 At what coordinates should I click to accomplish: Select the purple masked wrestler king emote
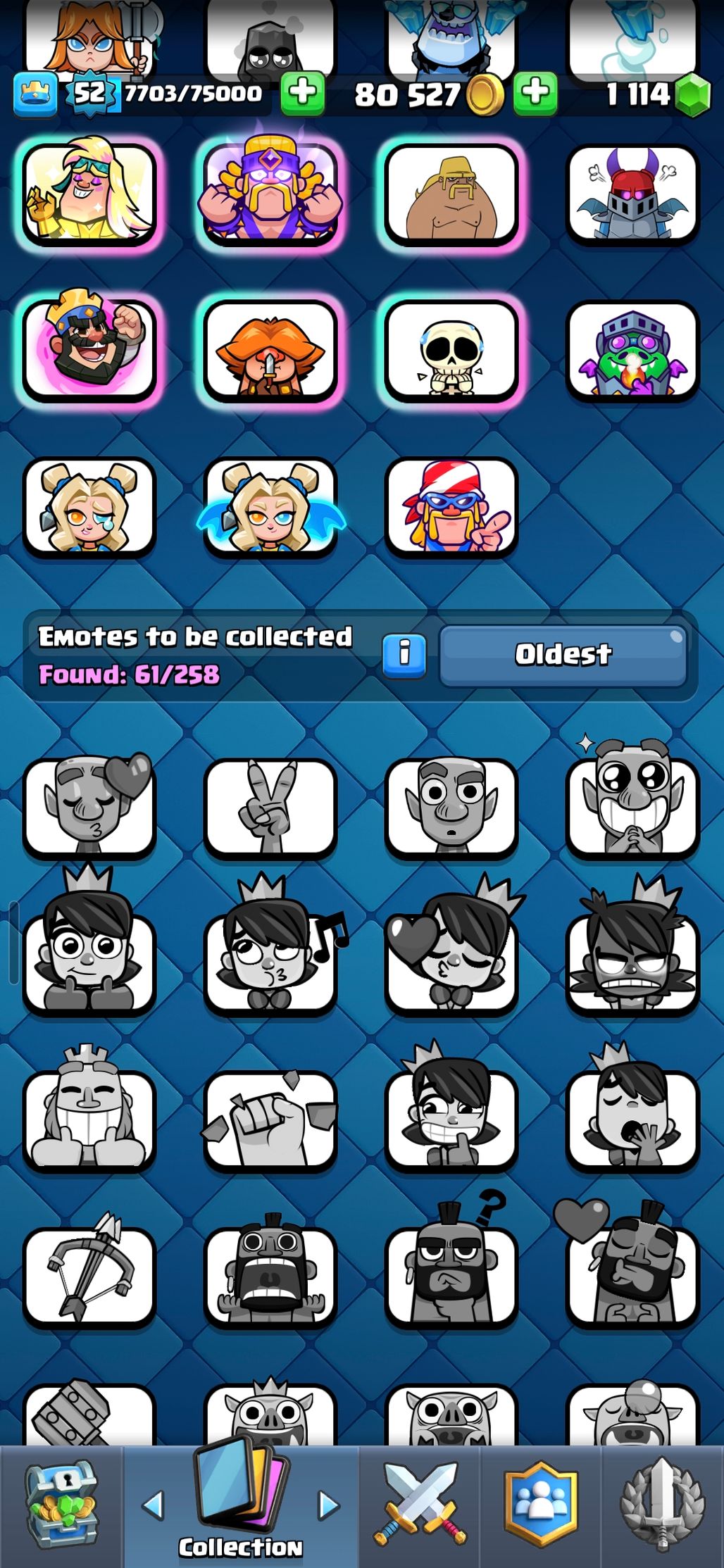click(x=270, y=194)
